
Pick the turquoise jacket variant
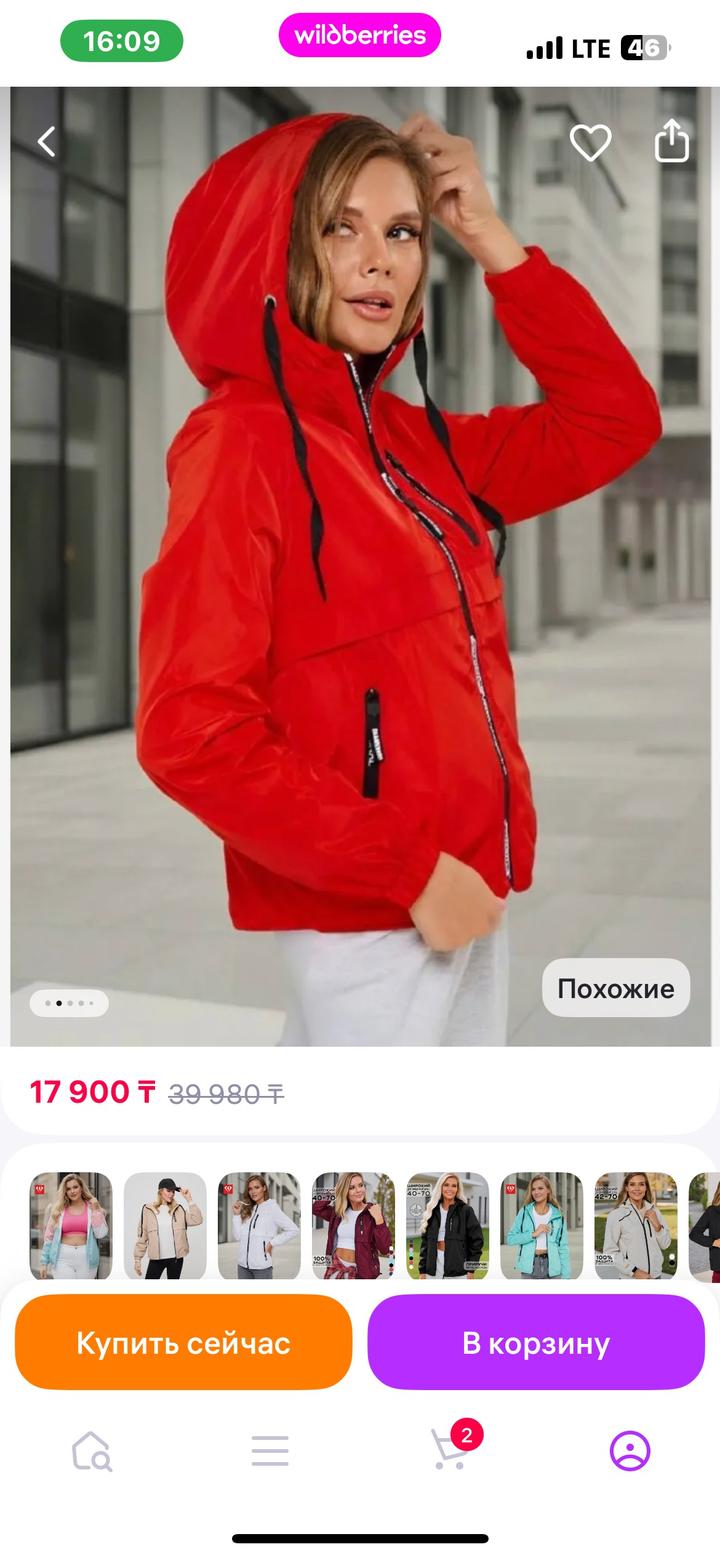[x=541, y=1225]
